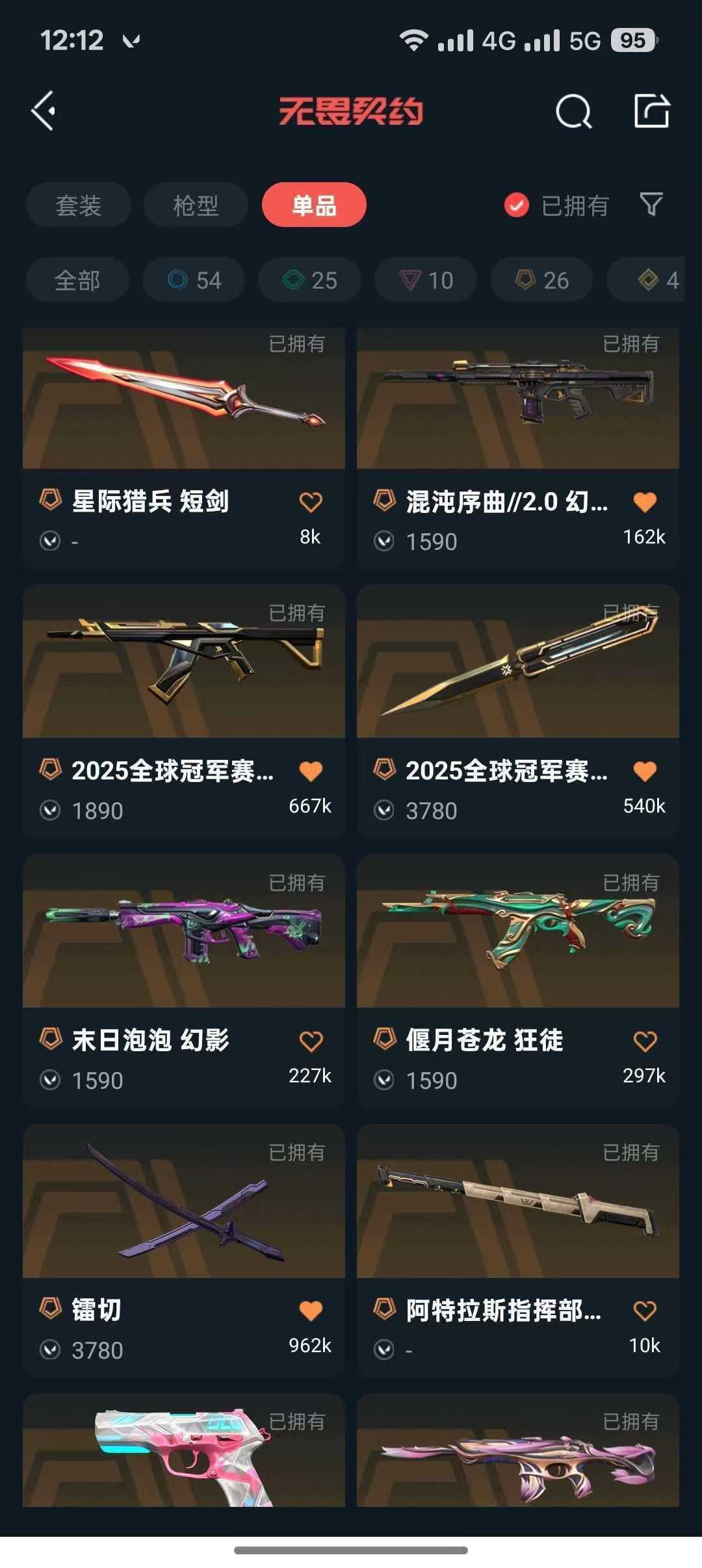Screen dimensions: 702x1568
Task: Filter by the green chip with 25
Action: point(309,280)
